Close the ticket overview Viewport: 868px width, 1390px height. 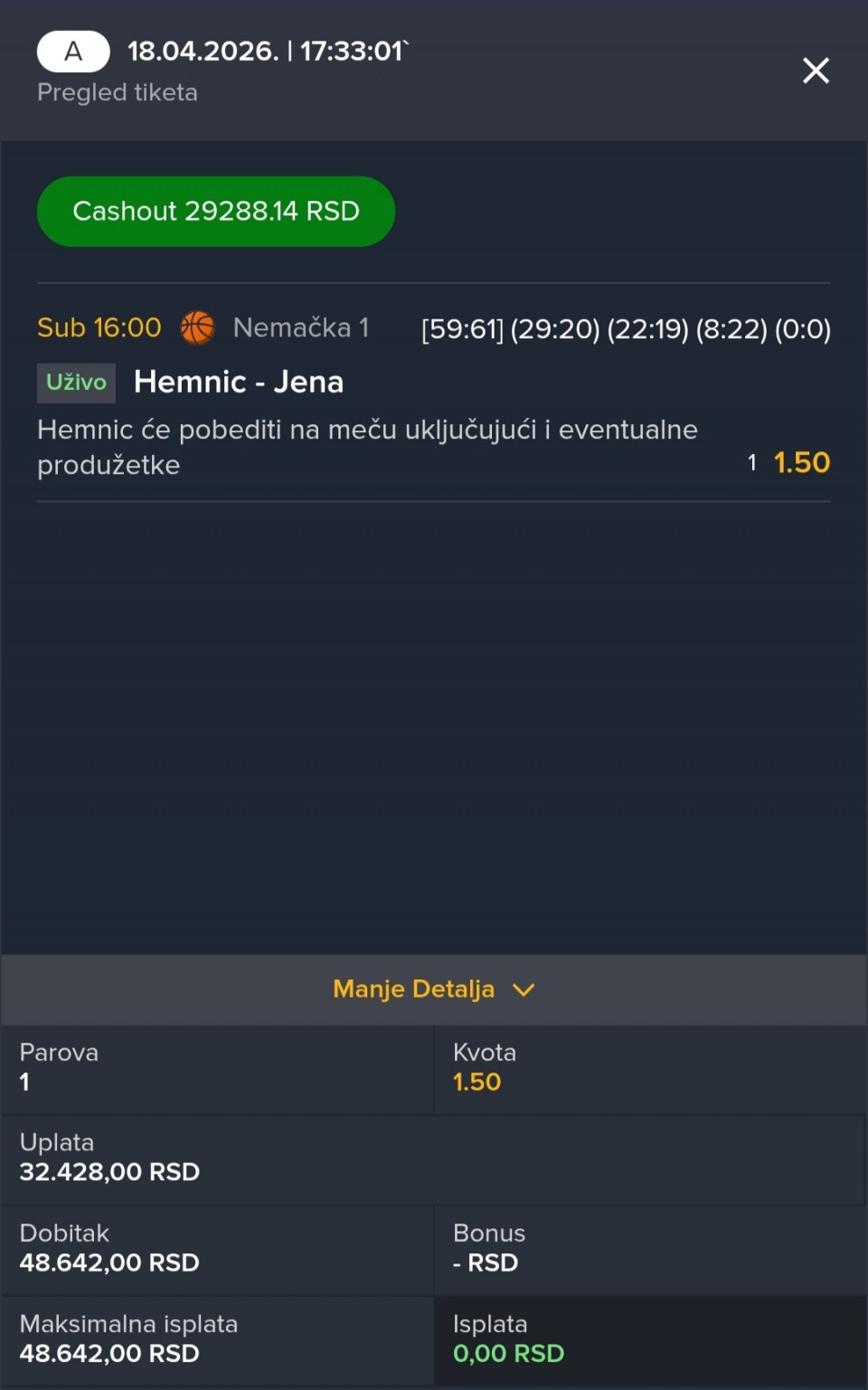tap(816, 71)
